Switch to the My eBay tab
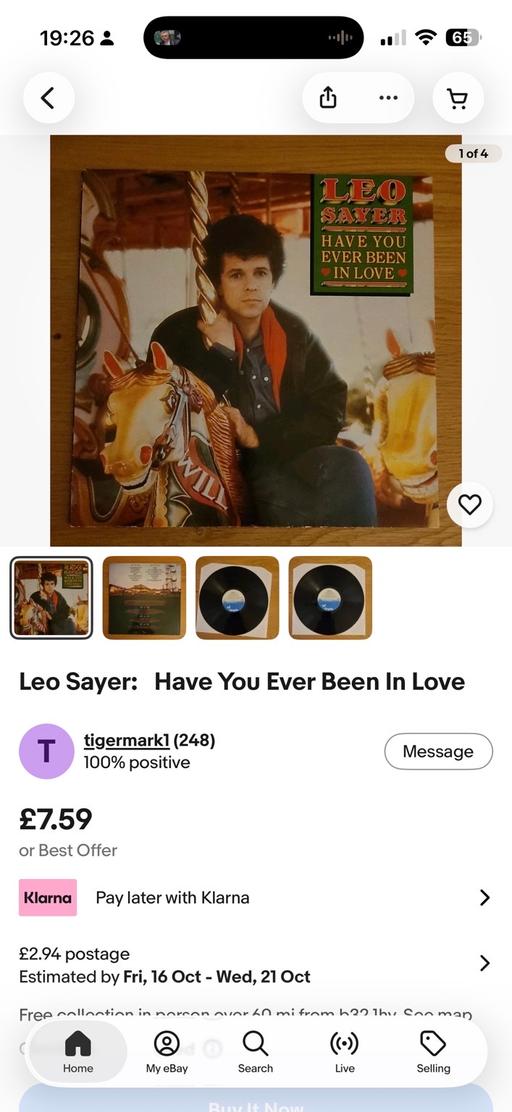The height and width of the screenshot is (1112, 512). [x=167, y=1051]
